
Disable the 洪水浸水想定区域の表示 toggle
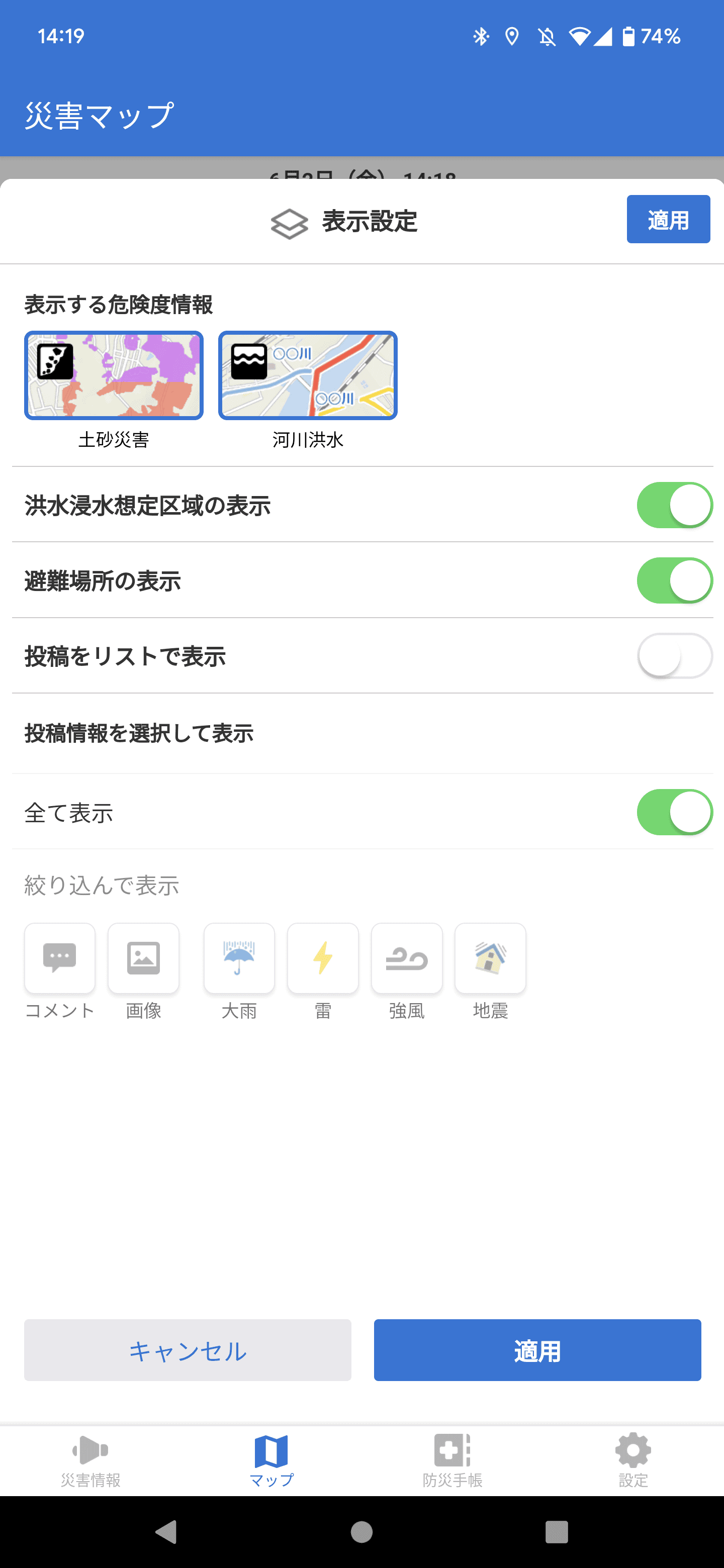tap(674, 504)
